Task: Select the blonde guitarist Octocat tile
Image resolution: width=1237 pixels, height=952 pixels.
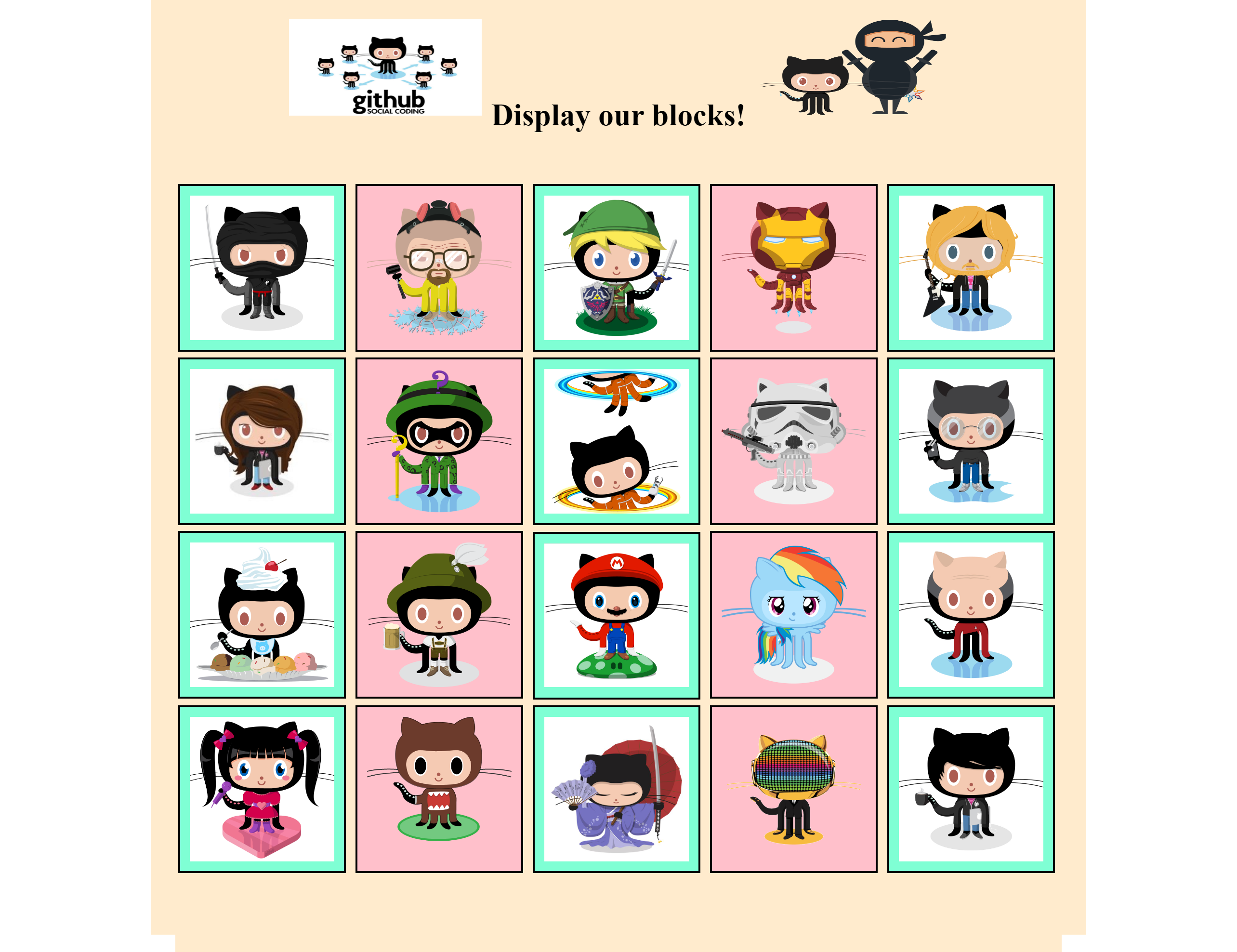Action: [970, 267]
